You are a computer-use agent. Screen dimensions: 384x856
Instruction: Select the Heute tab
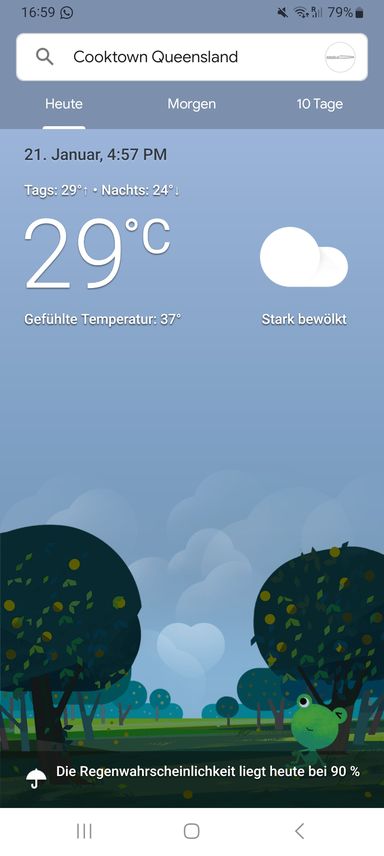click(64, 104)
